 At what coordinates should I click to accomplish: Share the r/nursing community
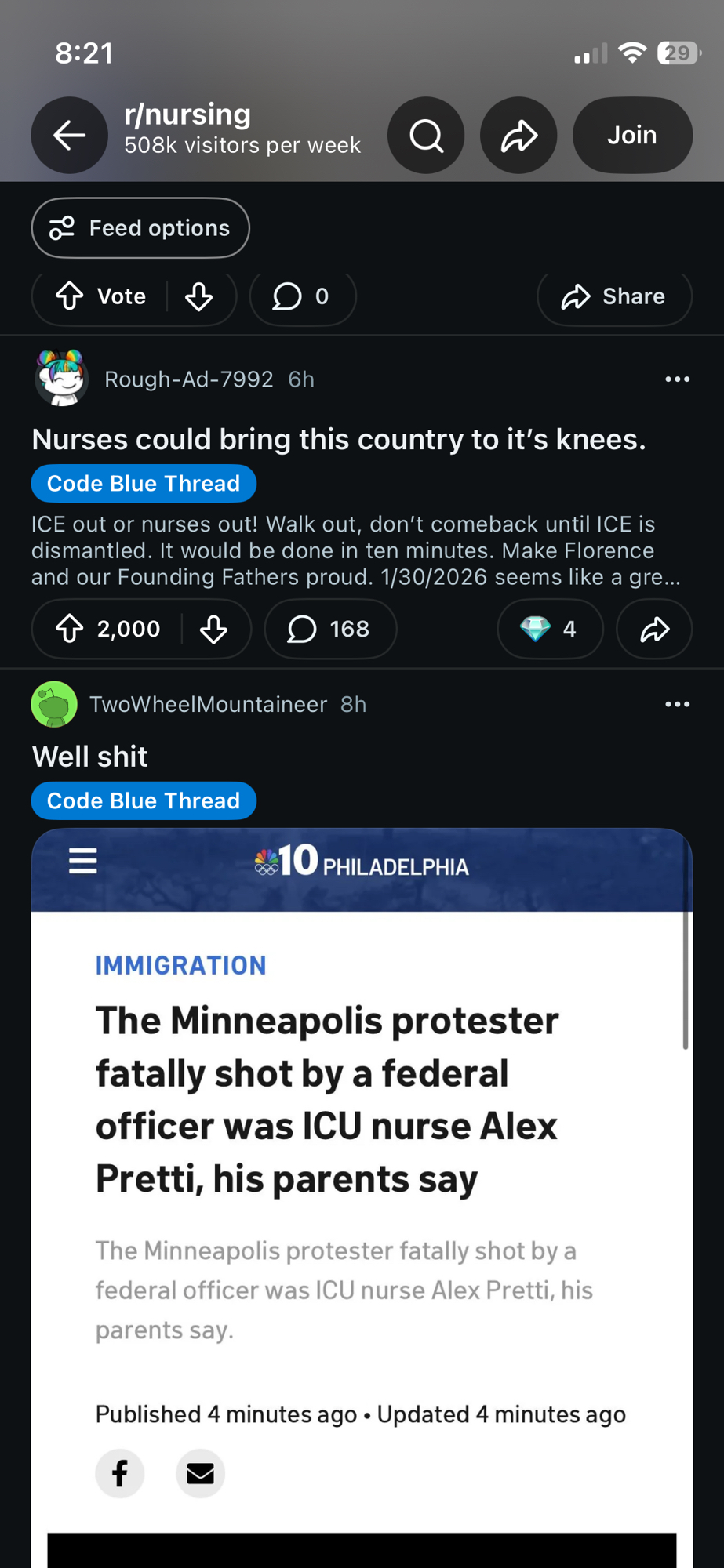point(518,135)
